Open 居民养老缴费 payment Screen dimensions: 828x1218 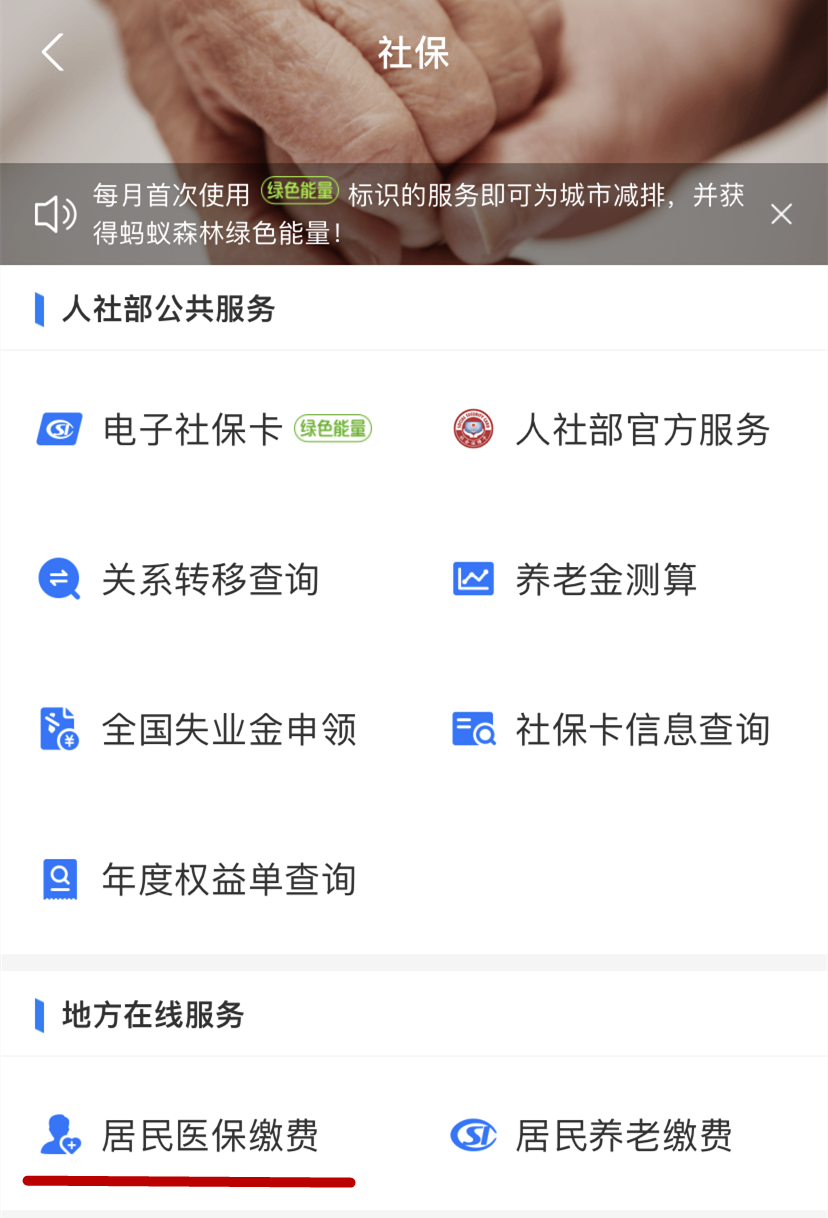tap(592, 1136)
